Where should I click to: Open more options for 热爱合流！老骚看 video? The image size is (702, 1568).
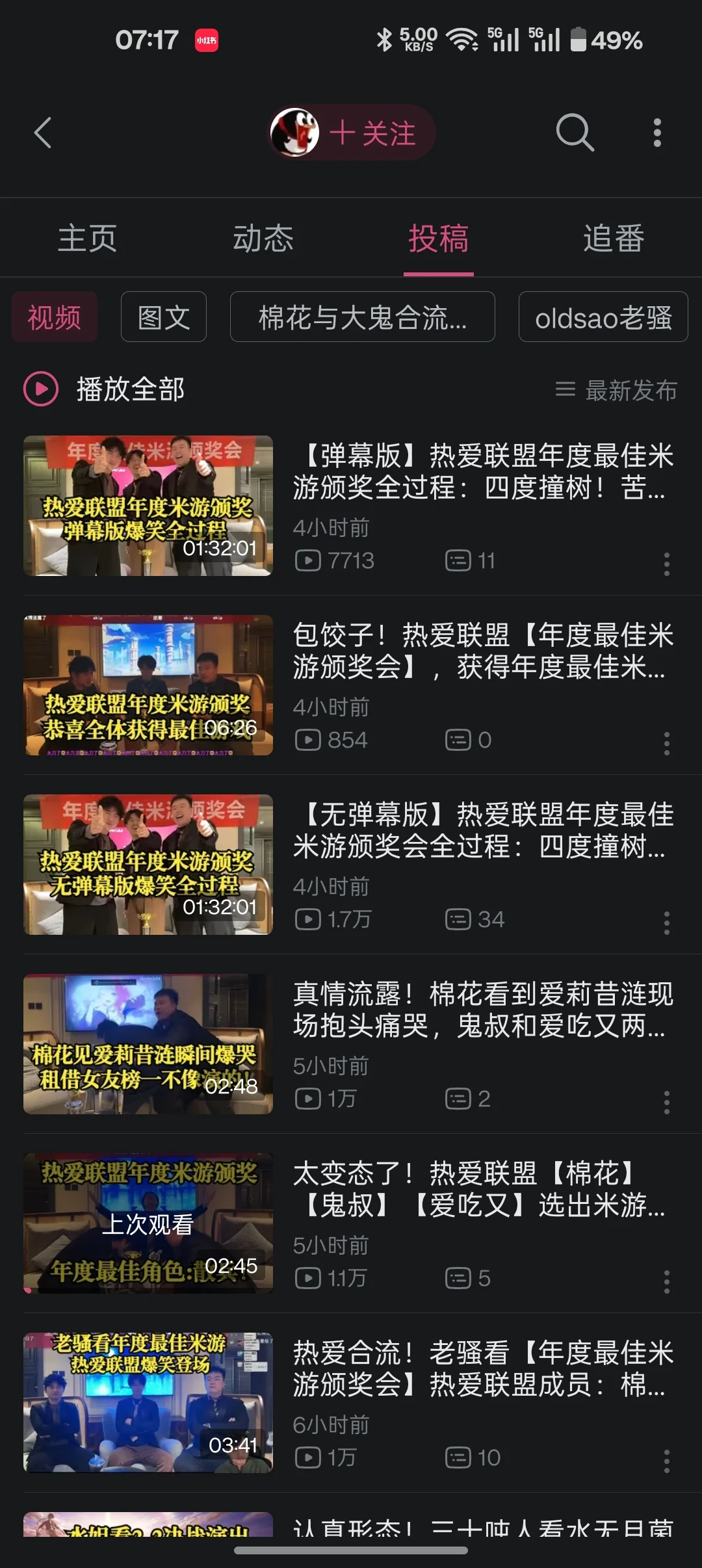pyautogui.click(x=666, y=1461)
